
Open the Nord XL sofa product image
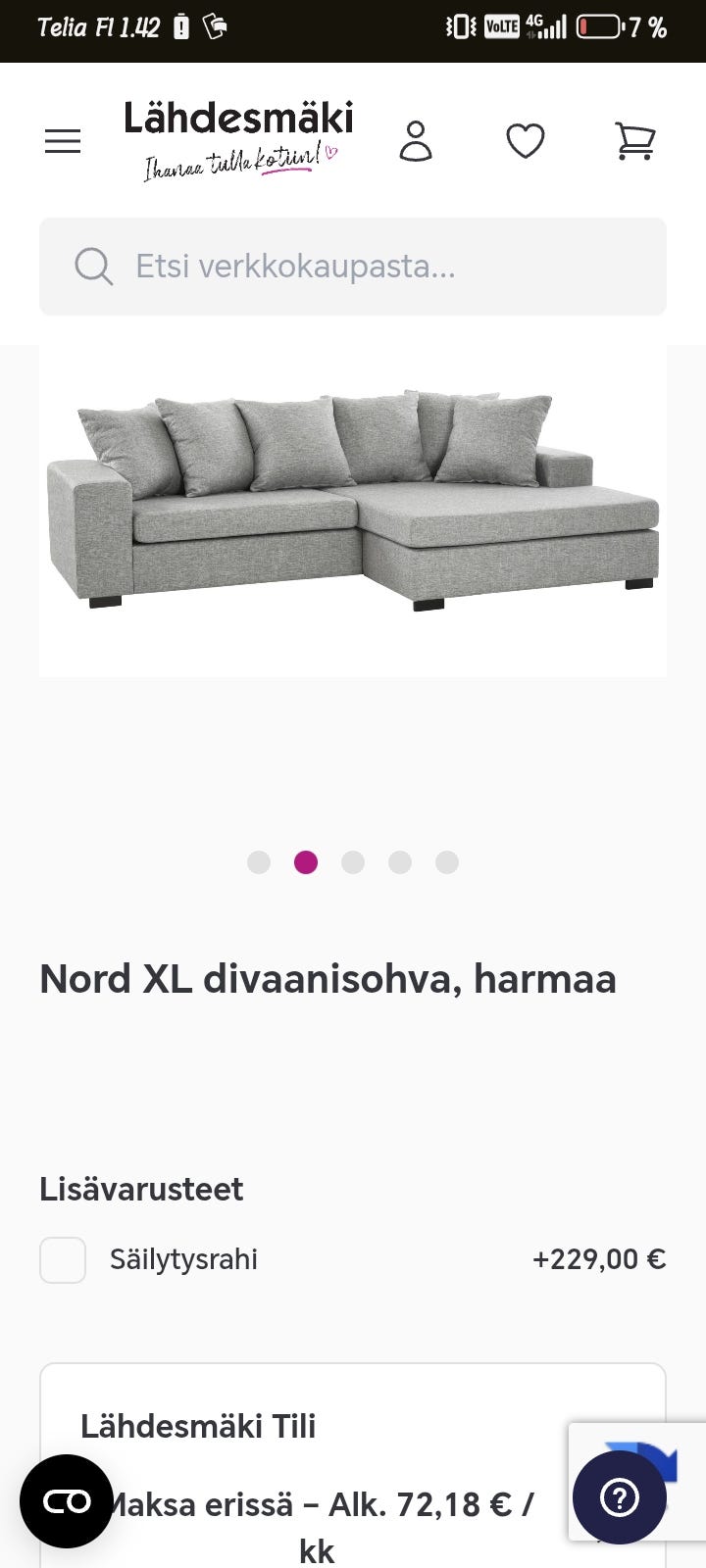(353, 511)
